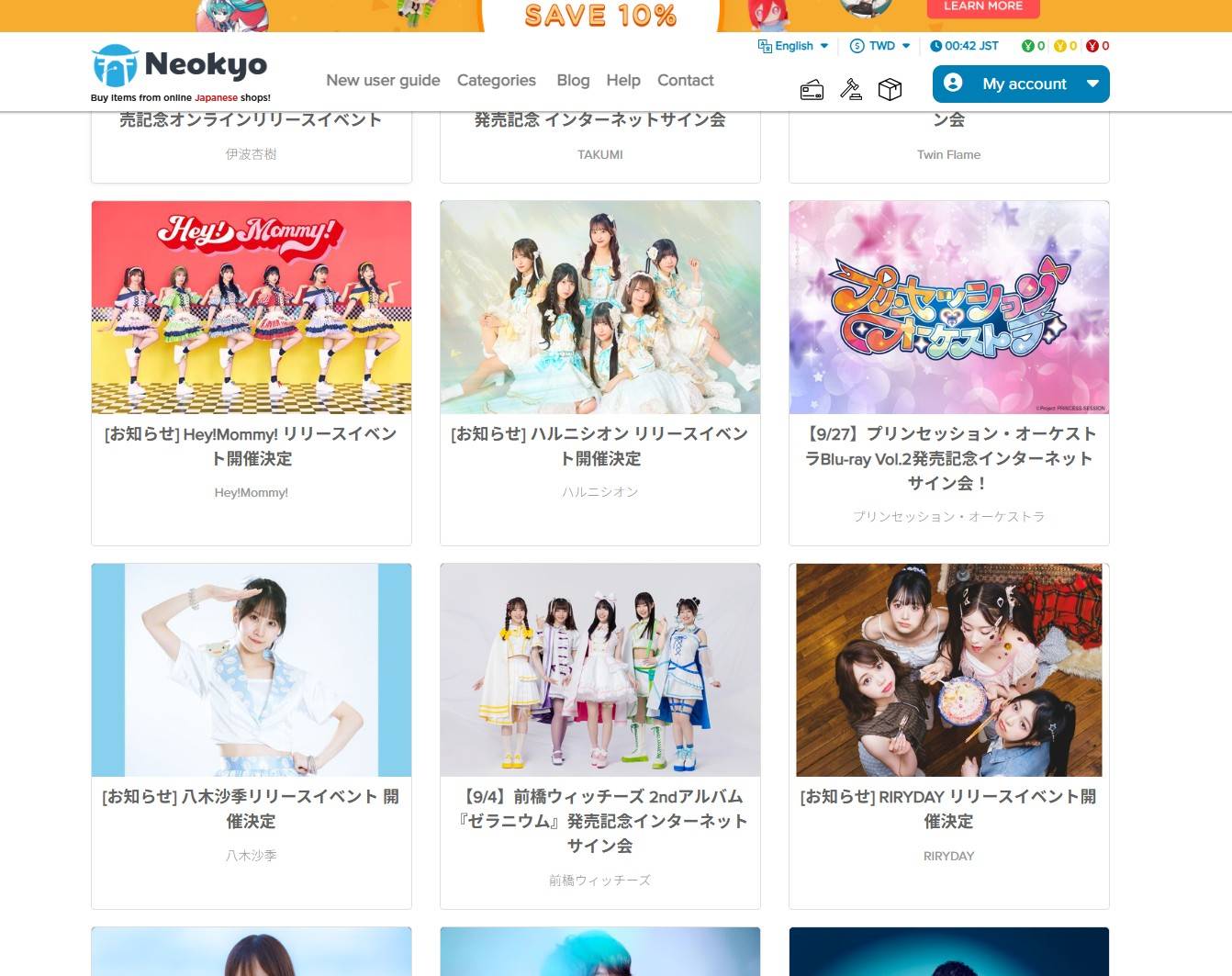Tap LEARN MORE on the banner
Screen dimensions: 1232x976
click(982, 7)
